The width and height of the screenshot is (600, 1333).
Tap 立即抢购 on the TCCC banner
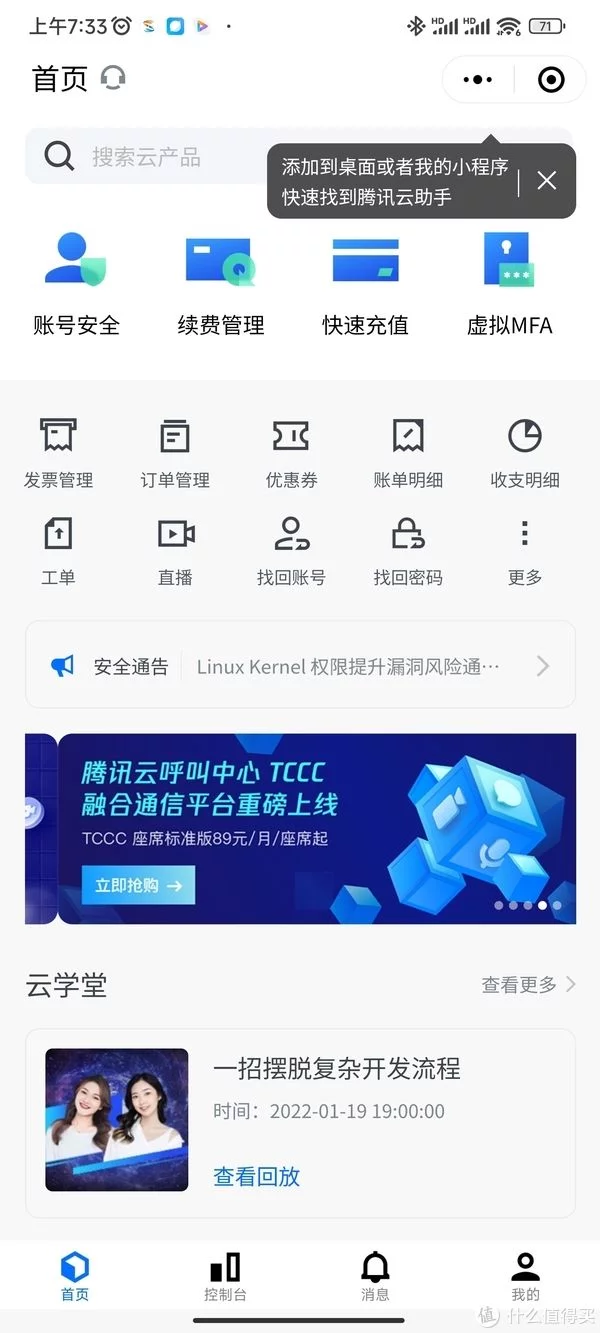tap(138, 885)
